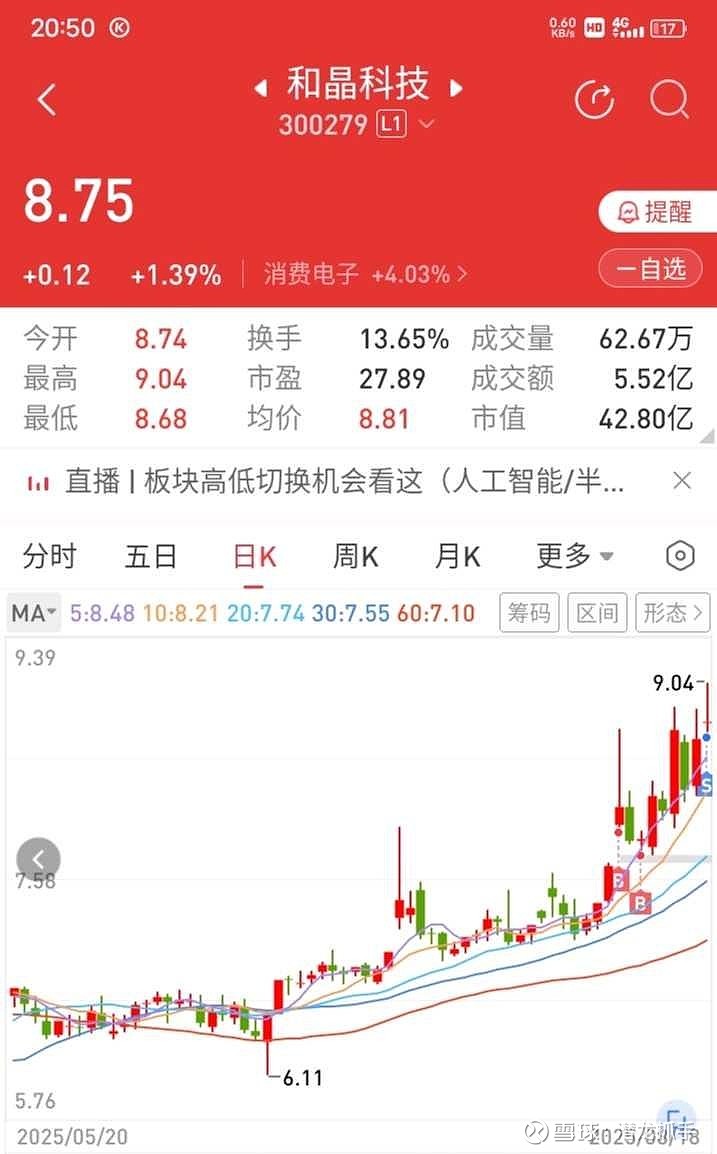Open the 区间 range statistics

tap(597, 612)
